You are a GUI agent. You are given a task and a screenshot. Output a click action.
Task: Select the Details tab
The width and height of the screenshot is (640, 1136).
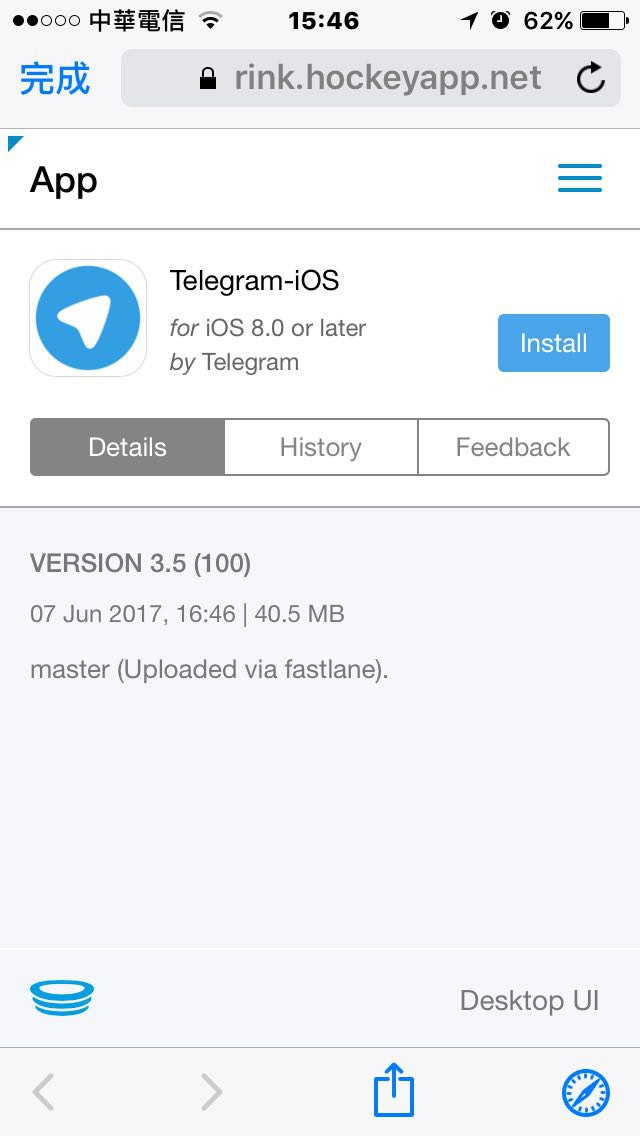point(127,447)
